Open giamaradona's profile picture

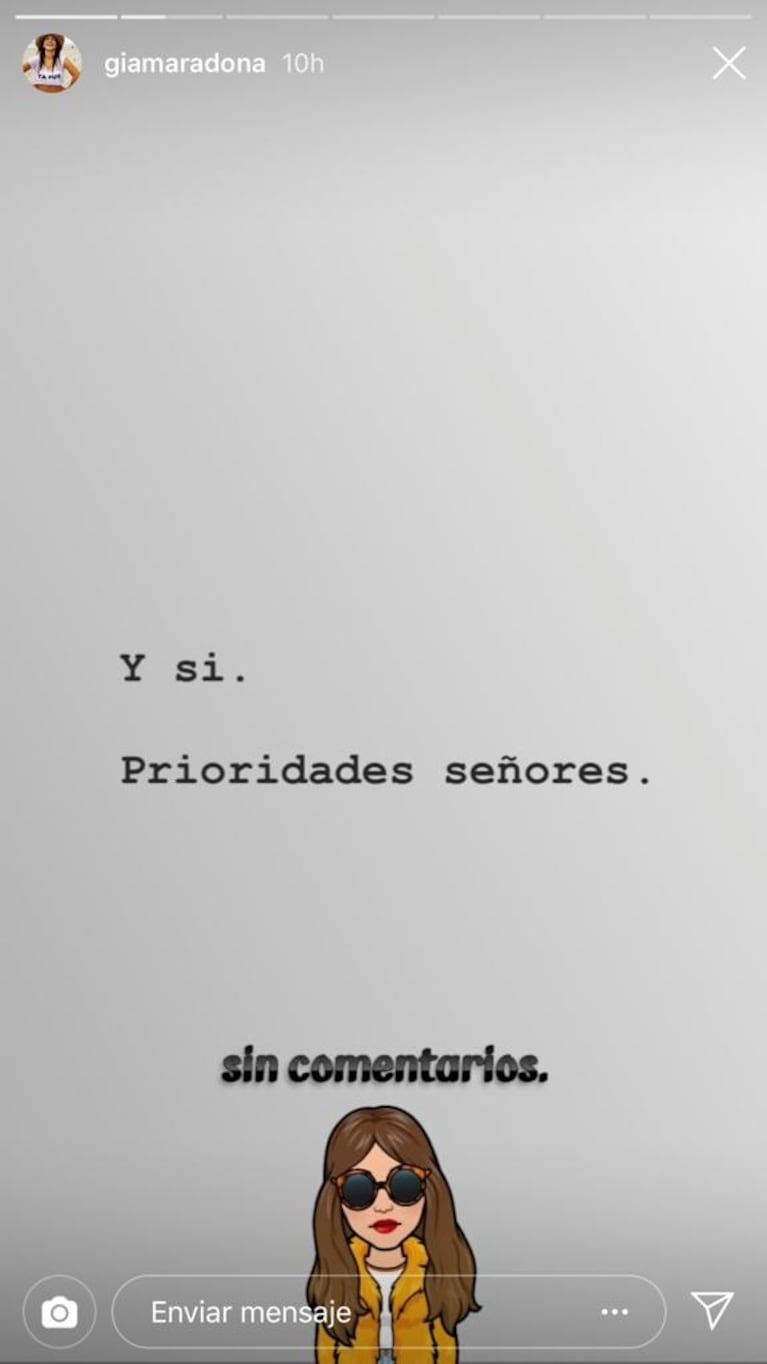point(51,63)
